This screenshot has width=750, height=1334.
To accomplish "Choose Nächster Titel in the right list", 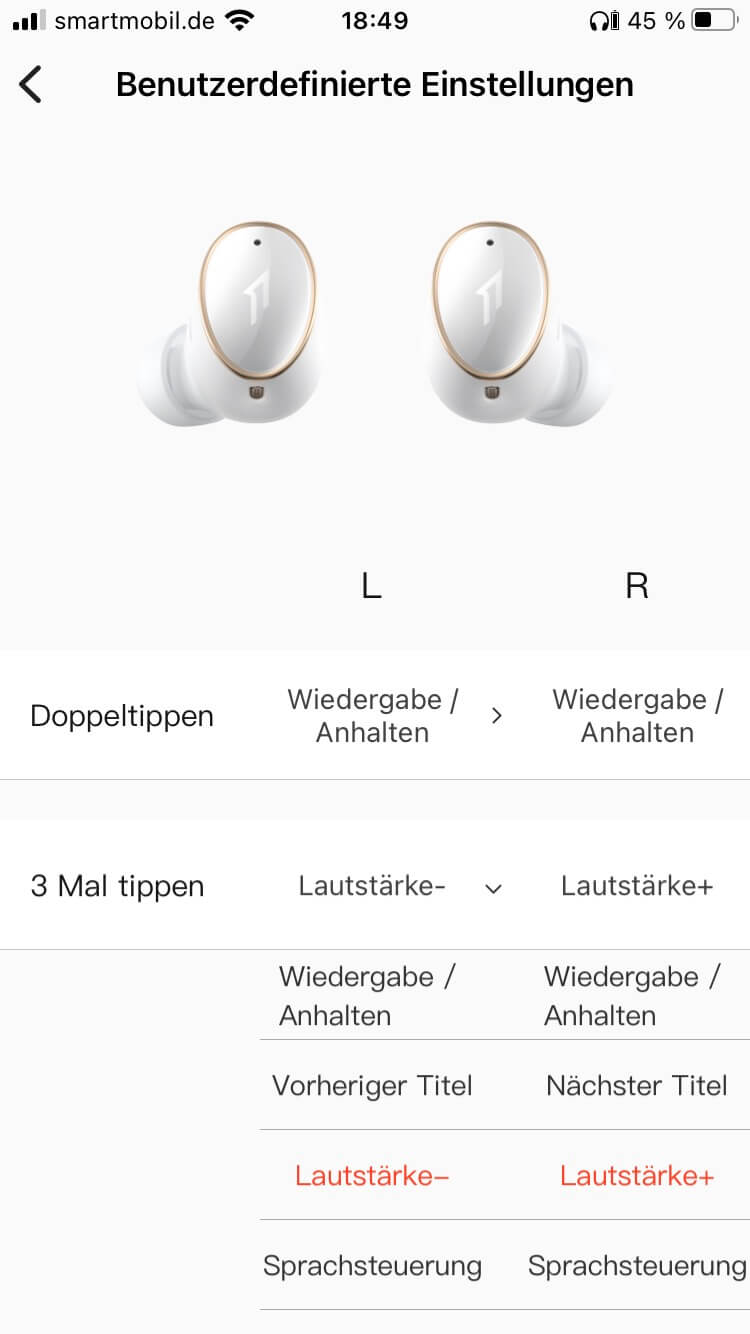I will coord(637,1086).
